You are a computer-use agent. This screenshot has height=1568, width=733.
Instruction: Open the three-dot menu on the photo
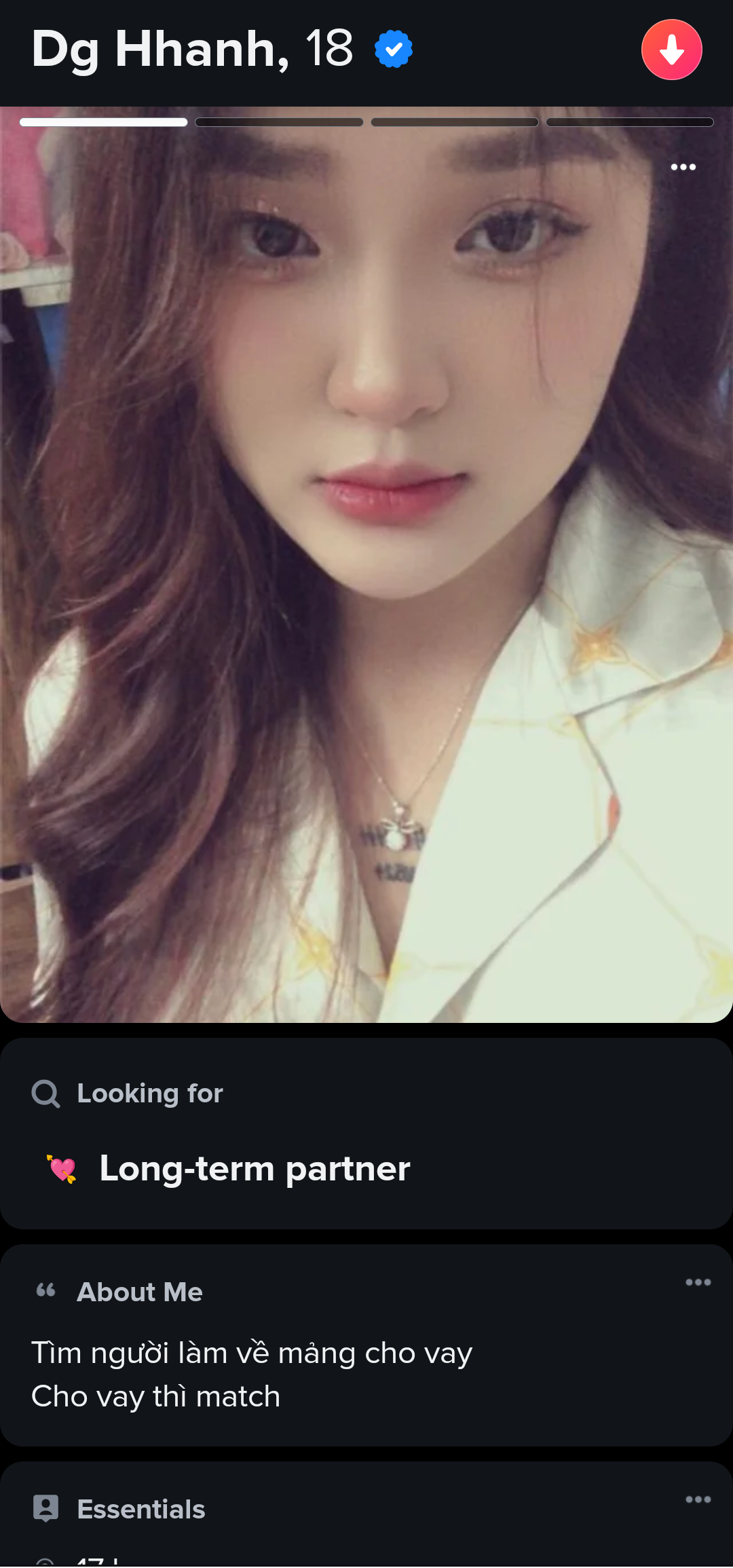(683, 167)
